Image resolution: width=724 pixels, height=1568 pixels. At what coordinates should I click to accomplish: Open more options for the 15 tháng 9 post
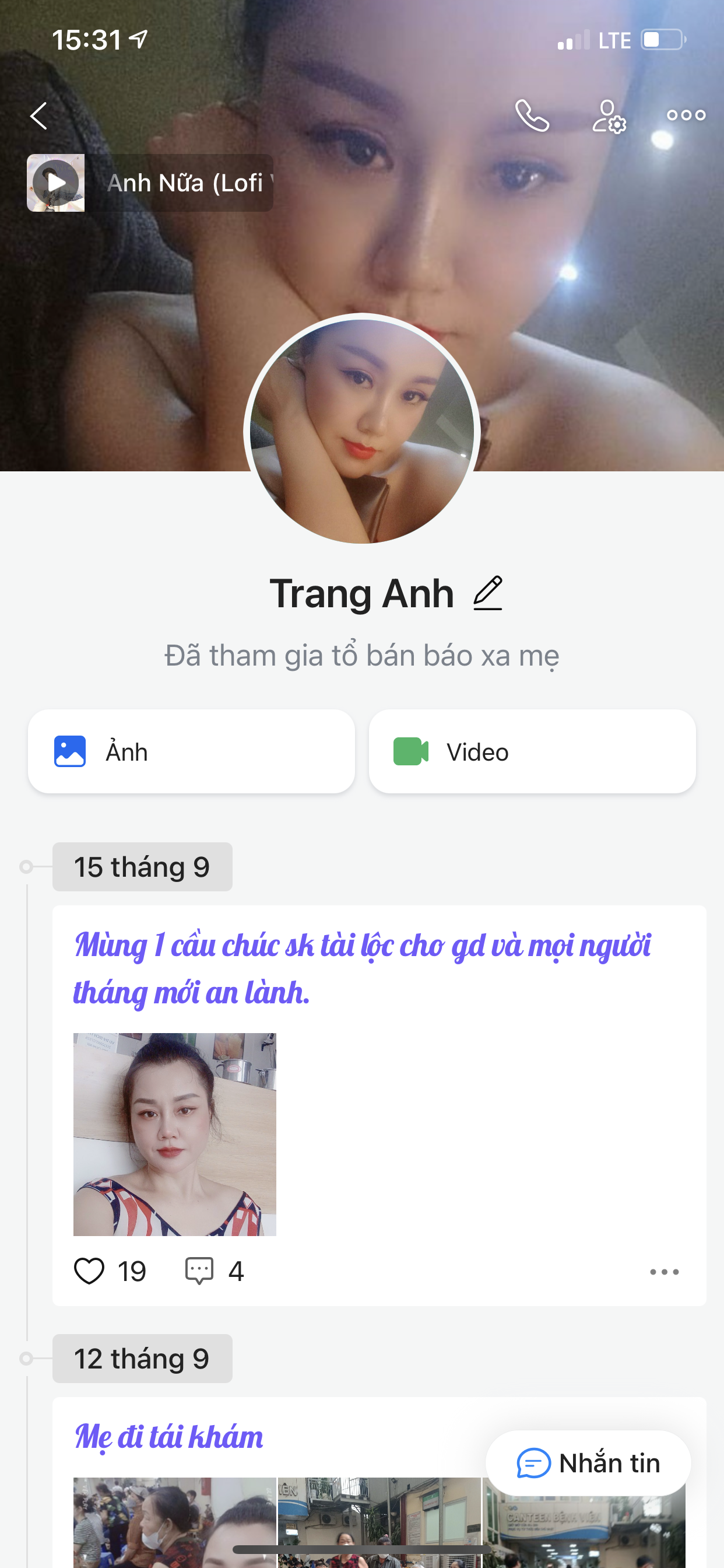pyautogui.click(x=664, y=1272)
